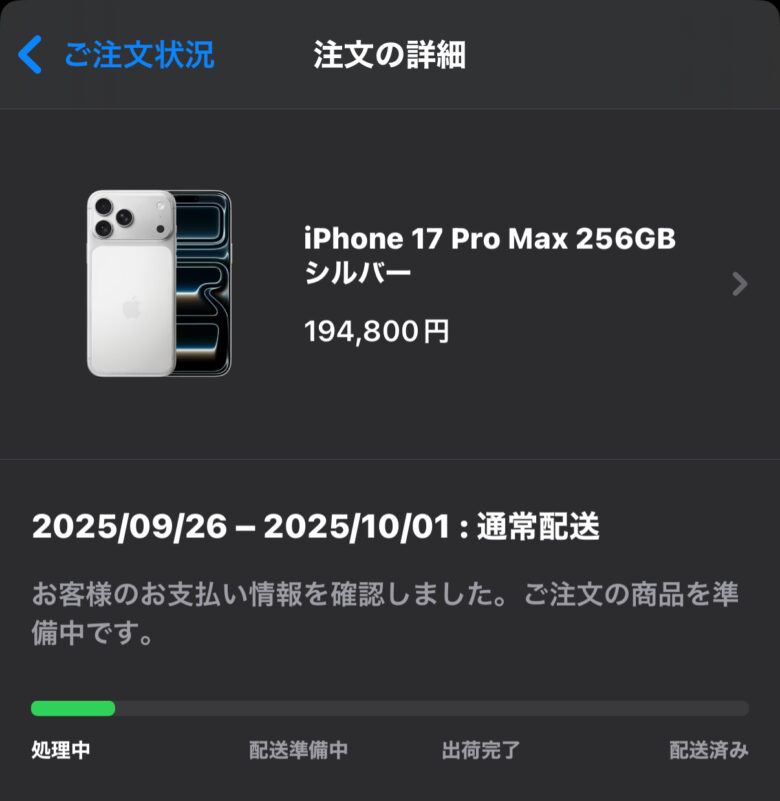Go back to ご注文状況
780x801 pixels.
[116, 54]
